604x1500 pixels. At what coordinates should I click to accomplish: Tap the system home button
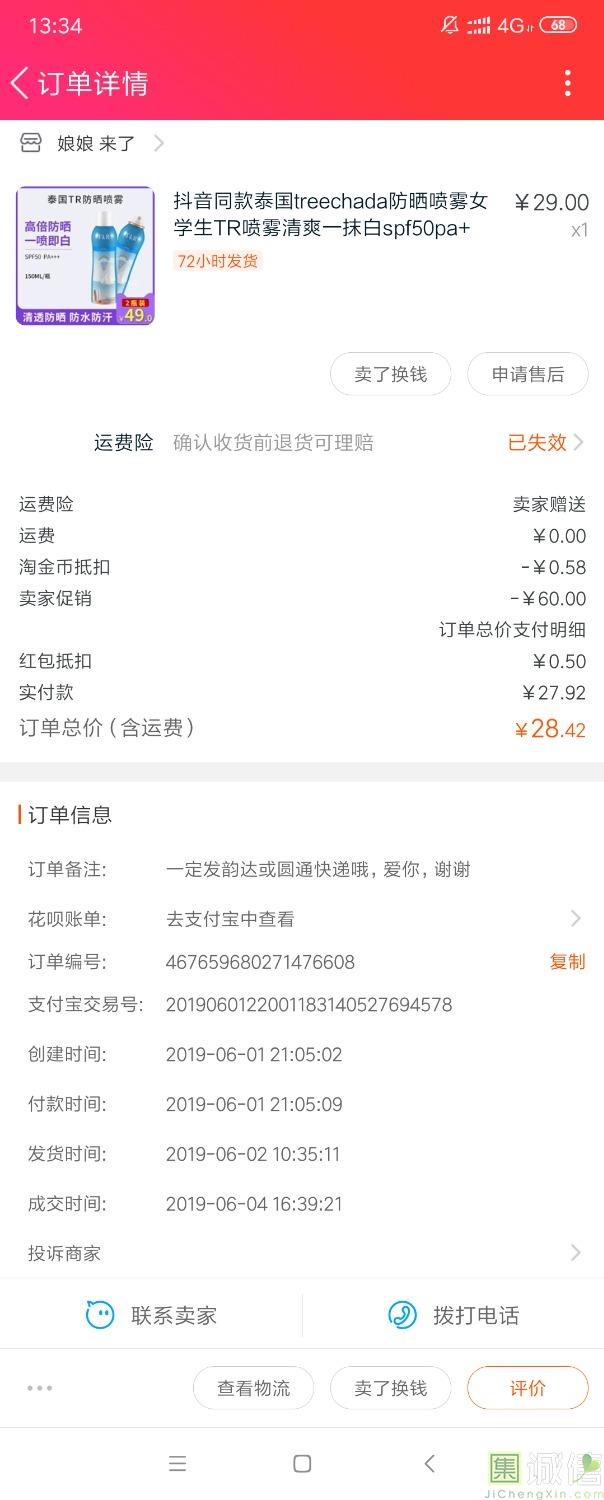[x=302, y=1464]
